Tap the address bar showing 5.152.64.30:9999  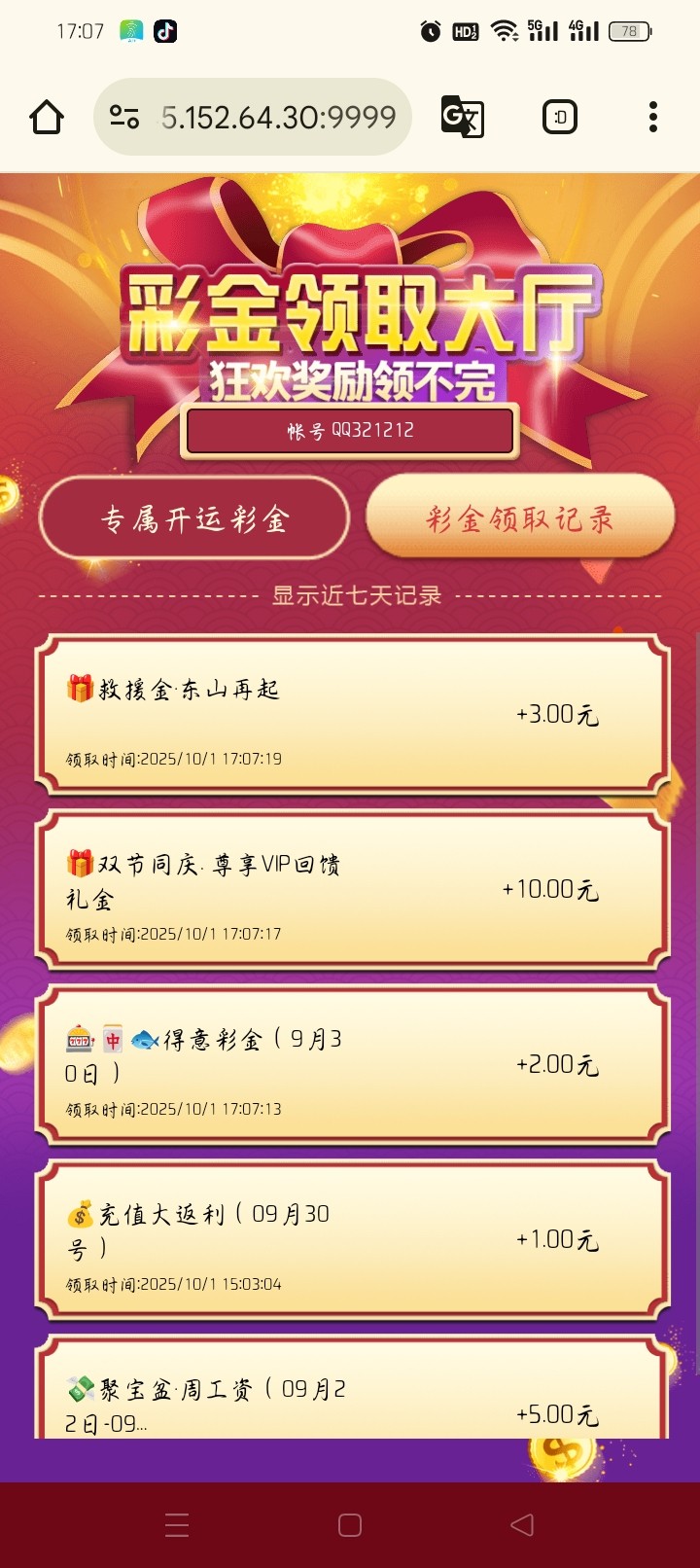point(278,118)
